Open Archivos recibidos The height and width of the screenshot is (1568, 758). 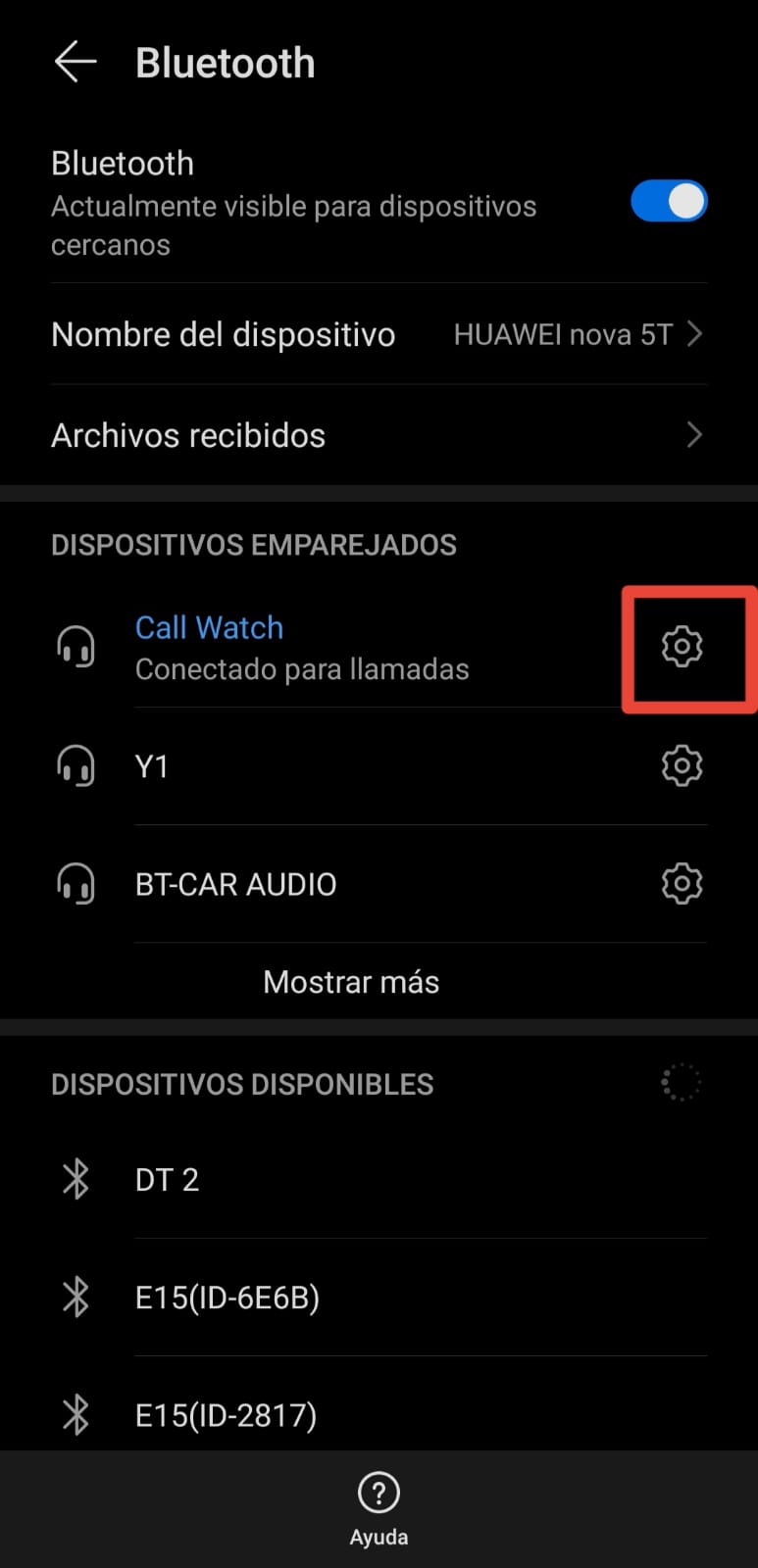click(379, 435)
